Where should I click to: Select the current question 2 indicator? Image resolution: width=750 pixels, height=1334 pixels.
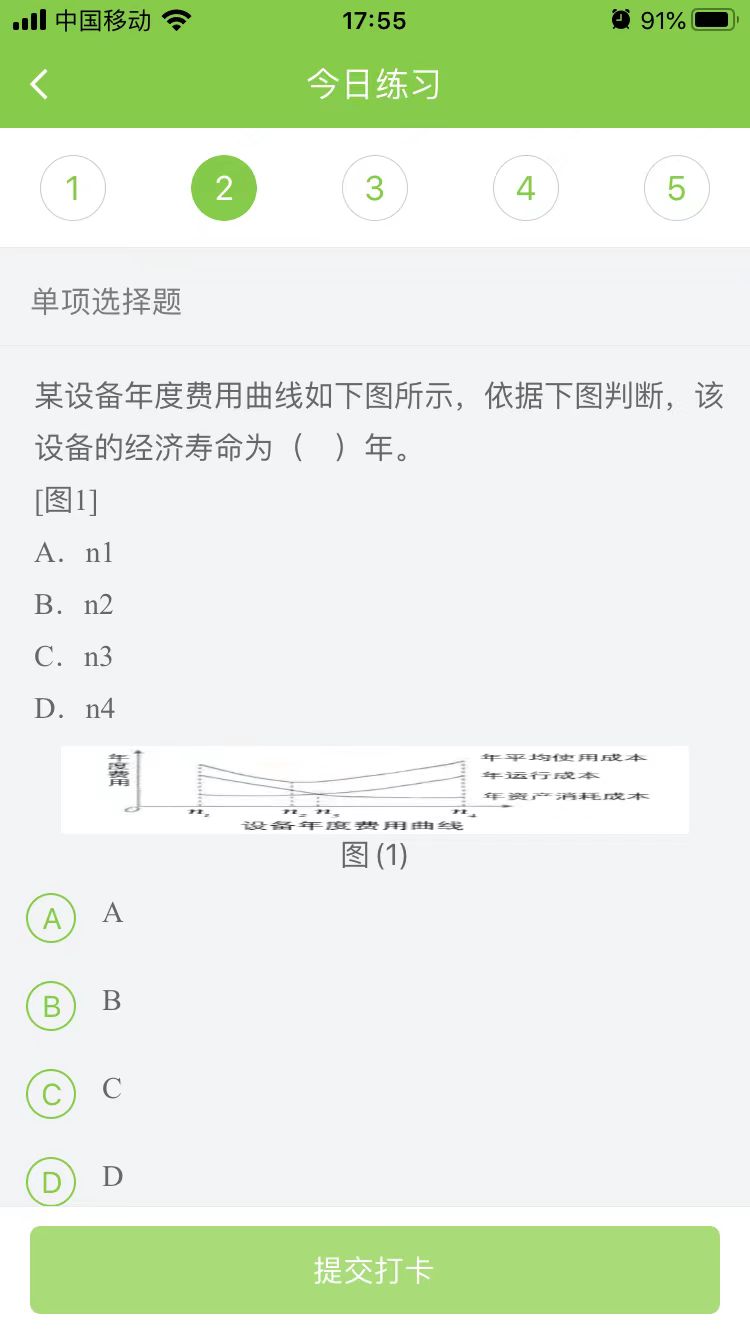pos(224,188)
